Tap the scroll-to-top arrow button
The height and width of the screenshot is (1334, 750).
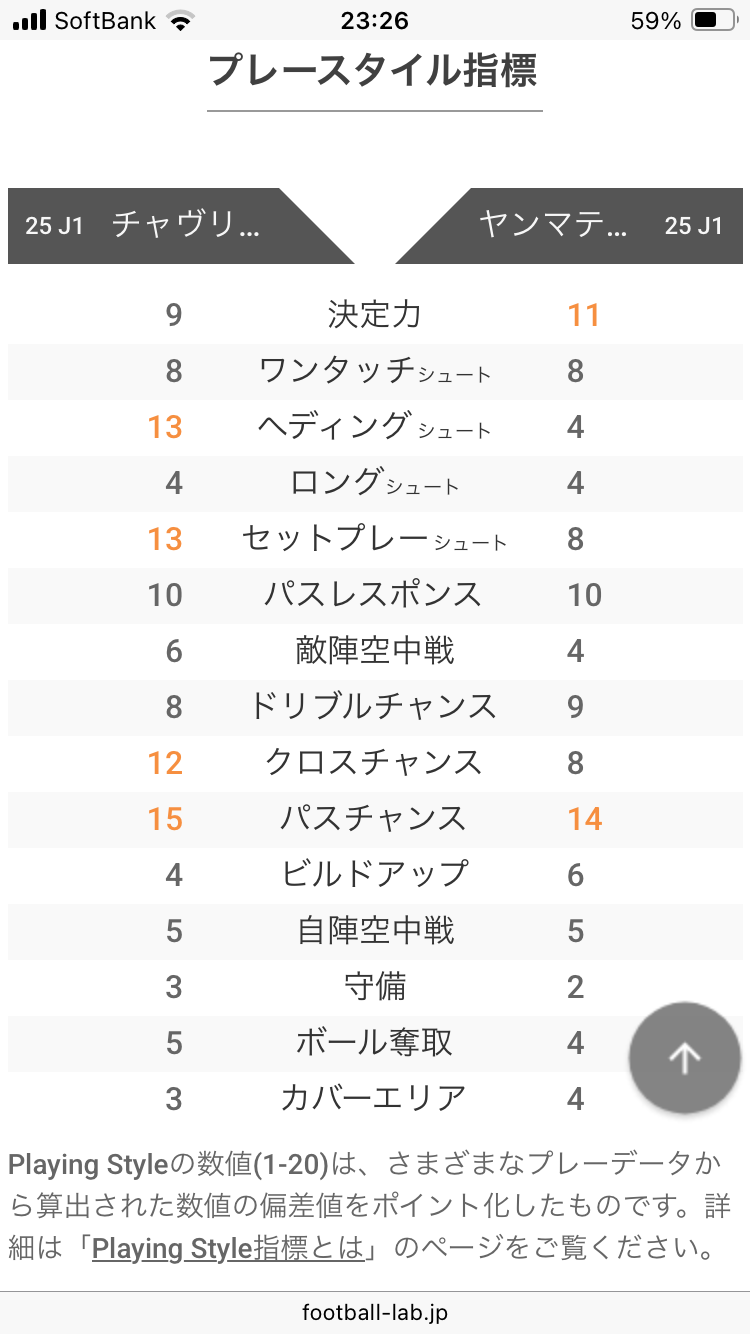(x=685, y=1058)
